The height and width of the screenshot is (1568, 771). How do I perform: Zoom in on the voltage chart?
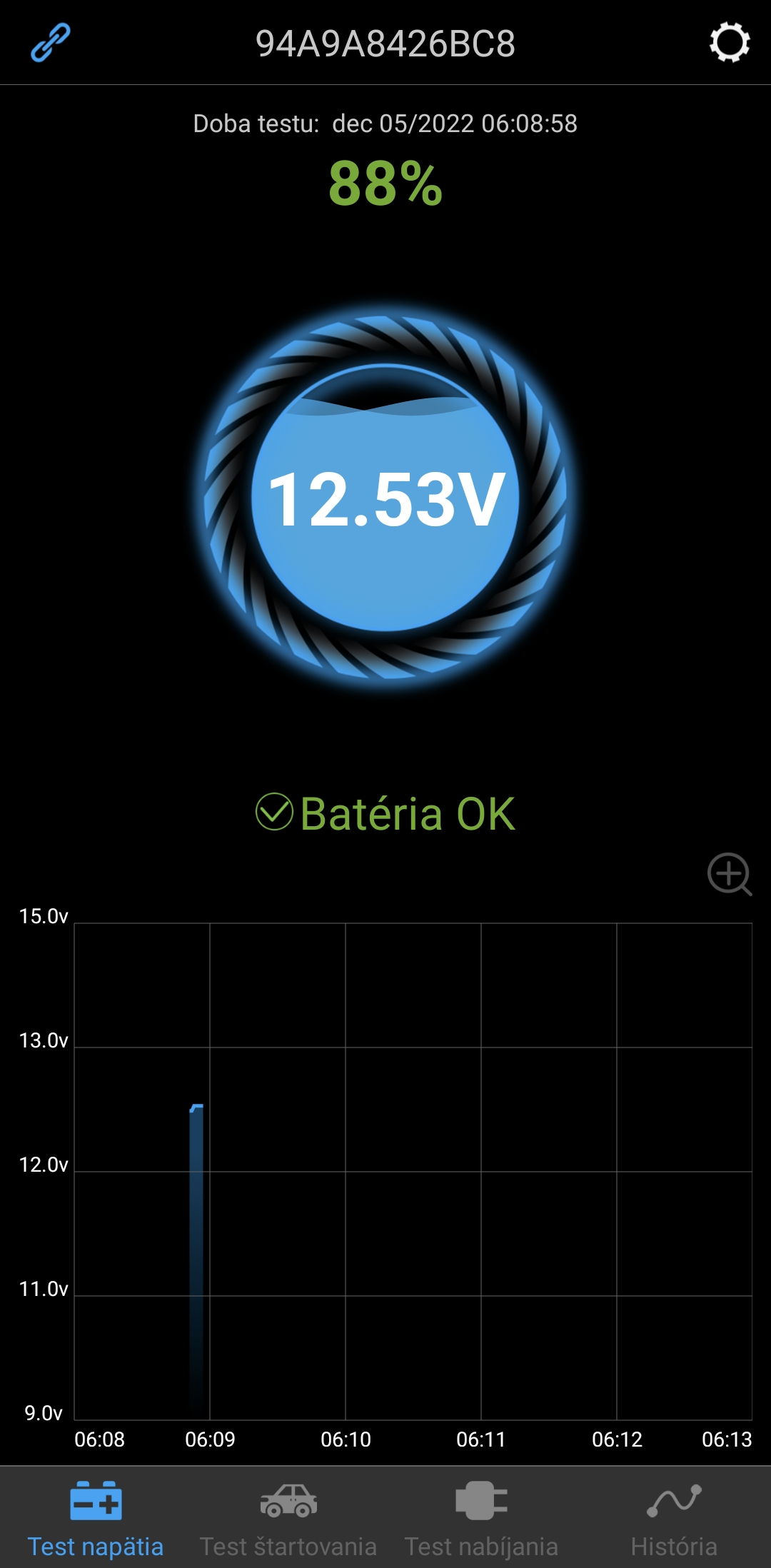(x=729, y=873)
